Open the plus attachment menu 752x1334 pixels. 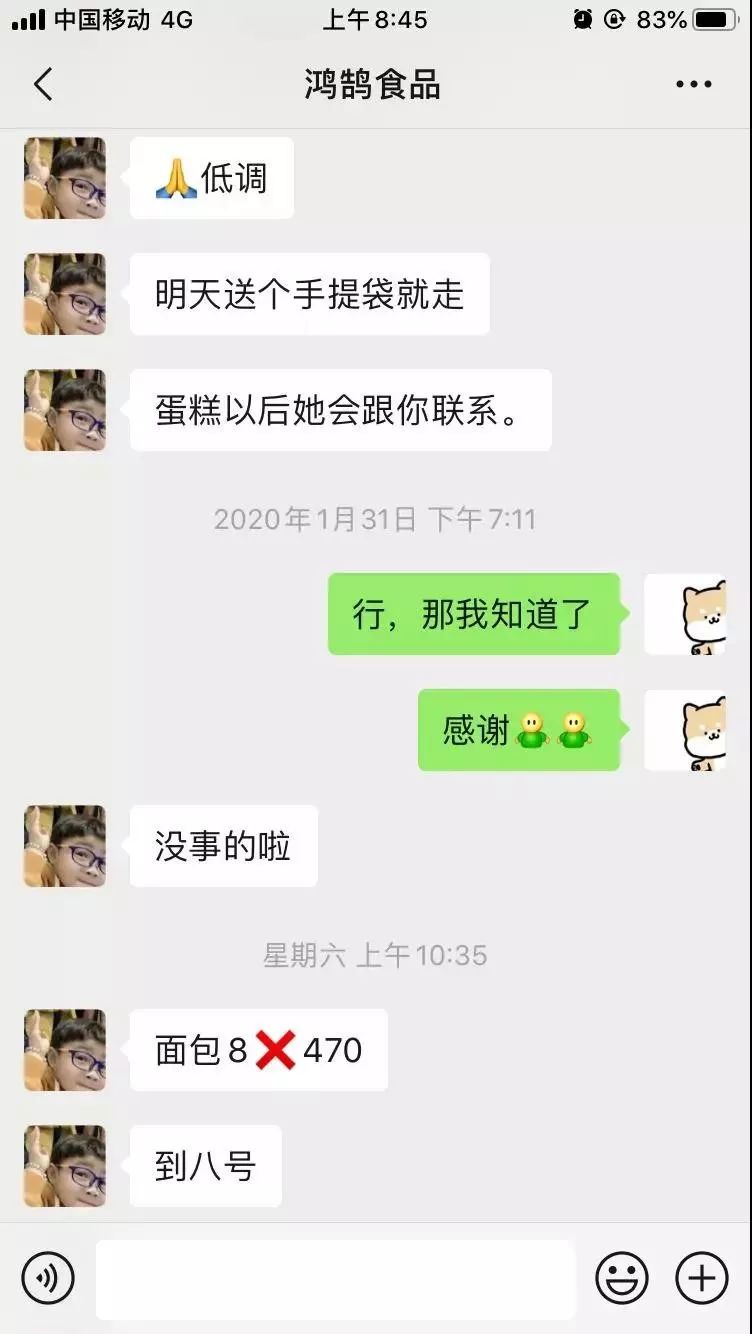click(702, 1278)
